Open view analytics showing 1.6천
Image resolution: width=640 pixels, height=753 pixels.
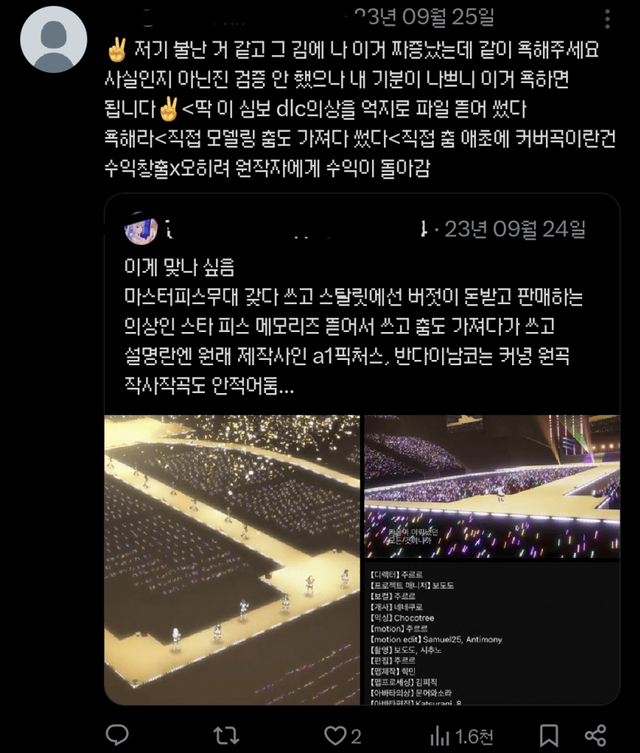click(460, 735)
